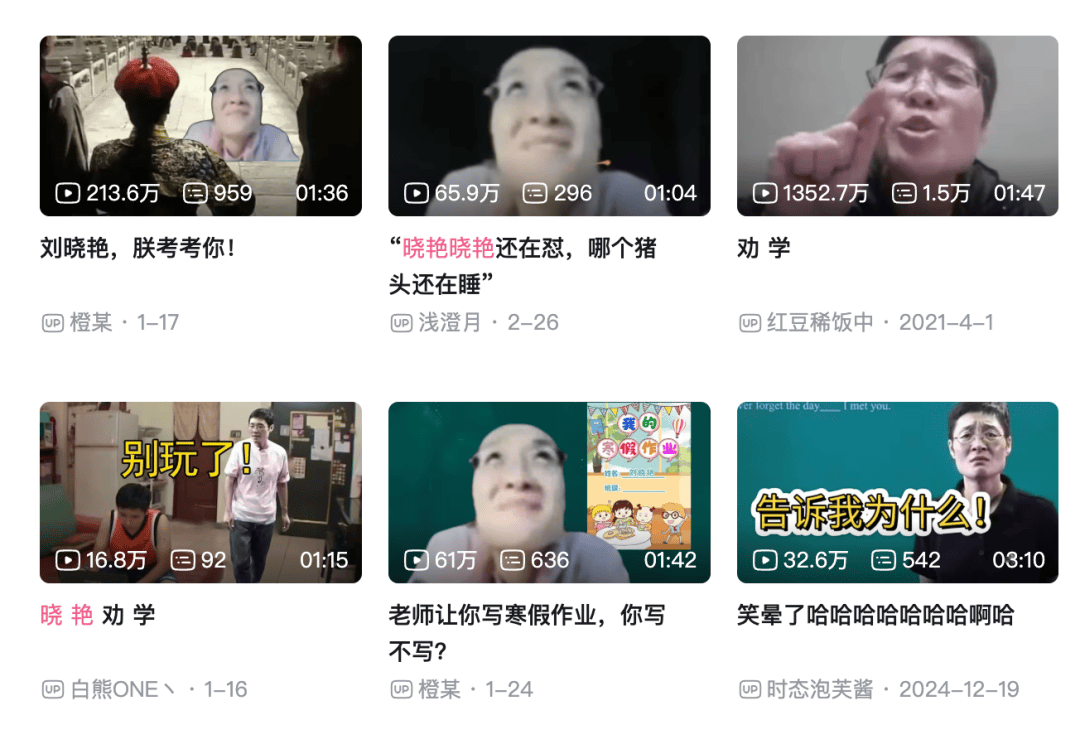The height and width of the screenshot is (749, 1080).
Task: Watch the 晓艳劝学 video by 白熊ONE丶
Action: (x=200, y=492)
